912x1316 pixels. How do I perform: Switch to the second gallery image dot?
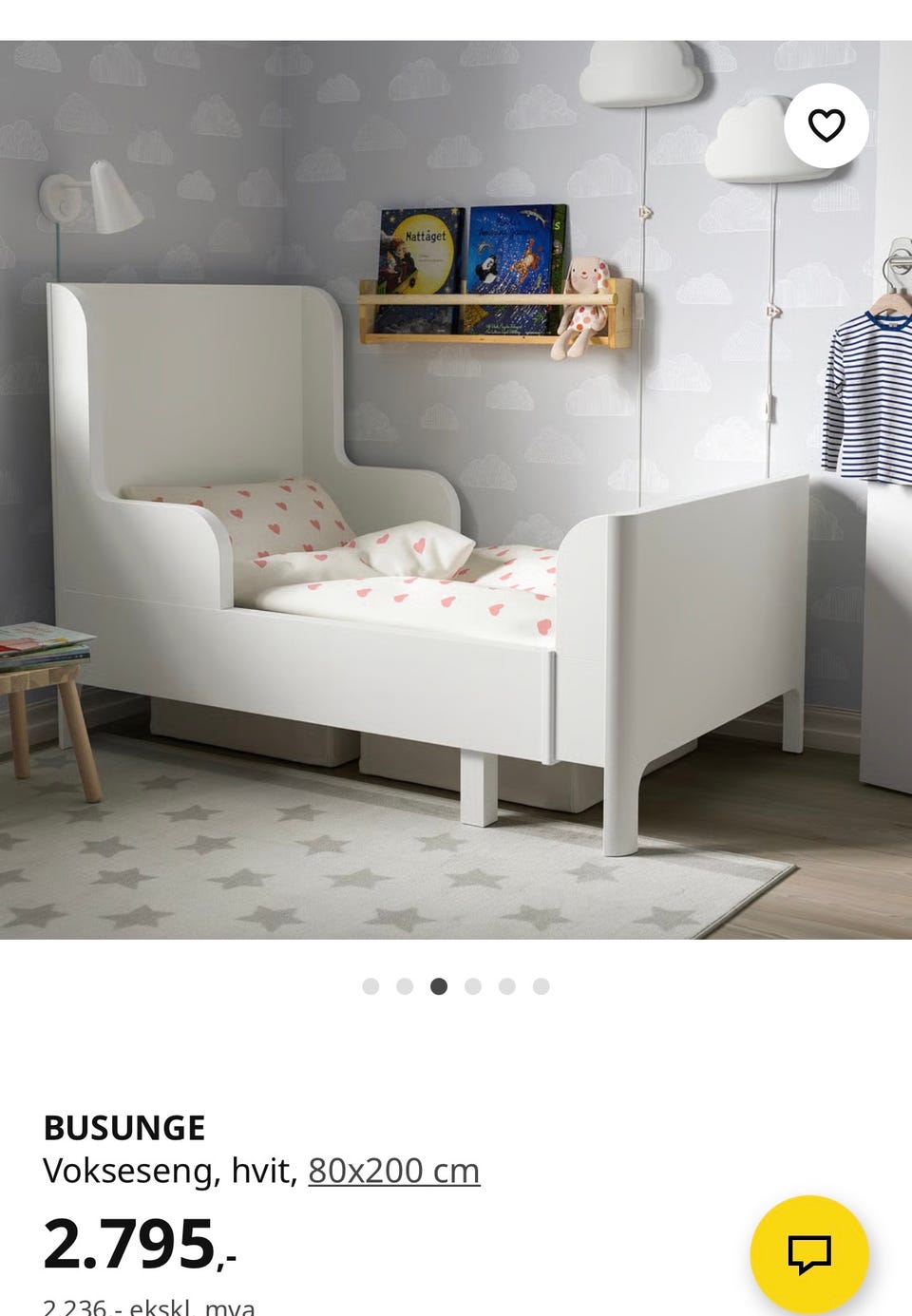(x=404, y=986)
